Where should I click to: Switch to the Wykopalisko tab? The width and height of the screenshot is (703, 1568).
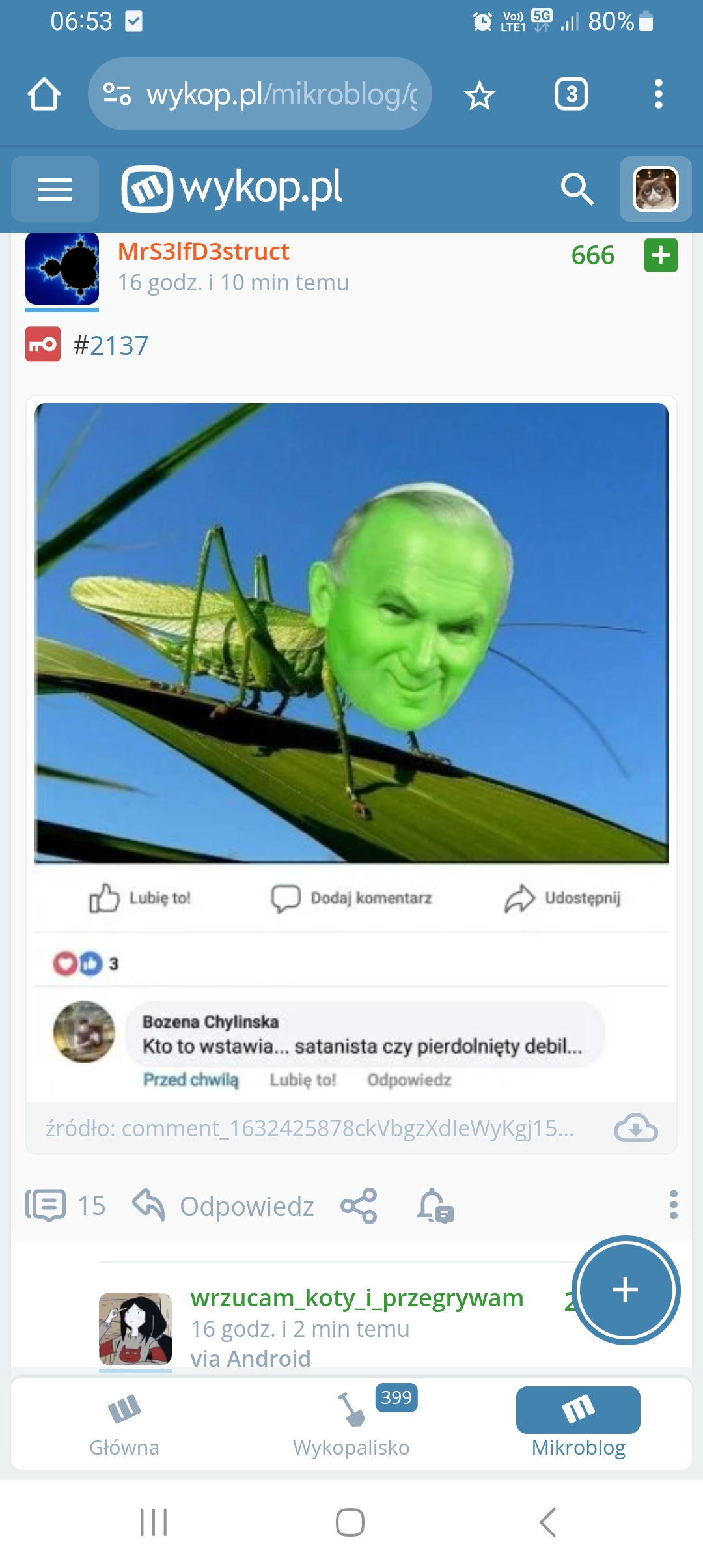coord(351,1423)
